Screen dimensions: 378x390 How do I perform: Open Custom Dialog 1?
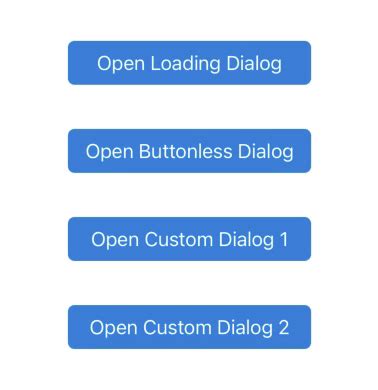189,239
